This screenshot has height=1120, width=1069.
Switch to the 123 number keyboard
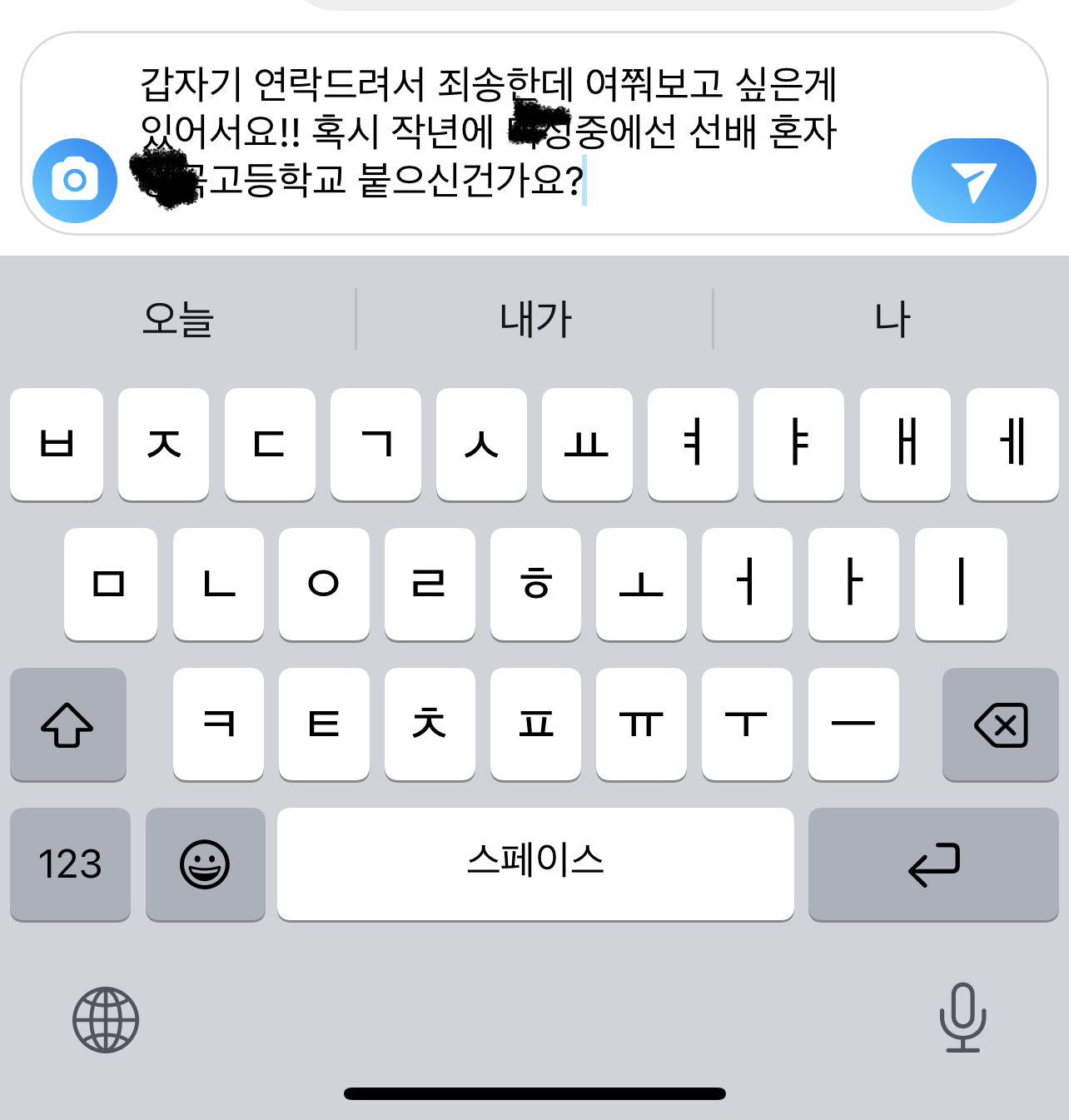[70, 864]
